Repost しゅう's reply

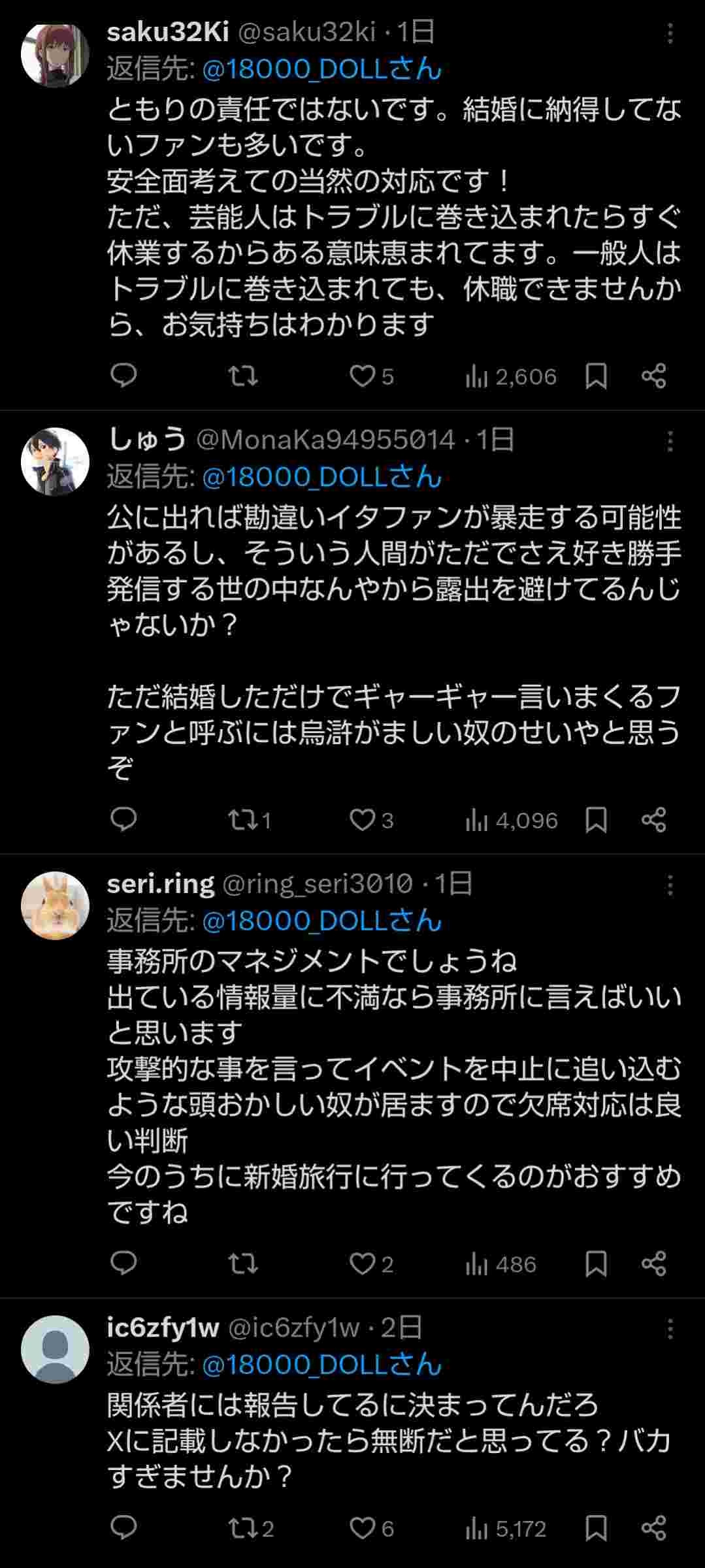[242, 819]
